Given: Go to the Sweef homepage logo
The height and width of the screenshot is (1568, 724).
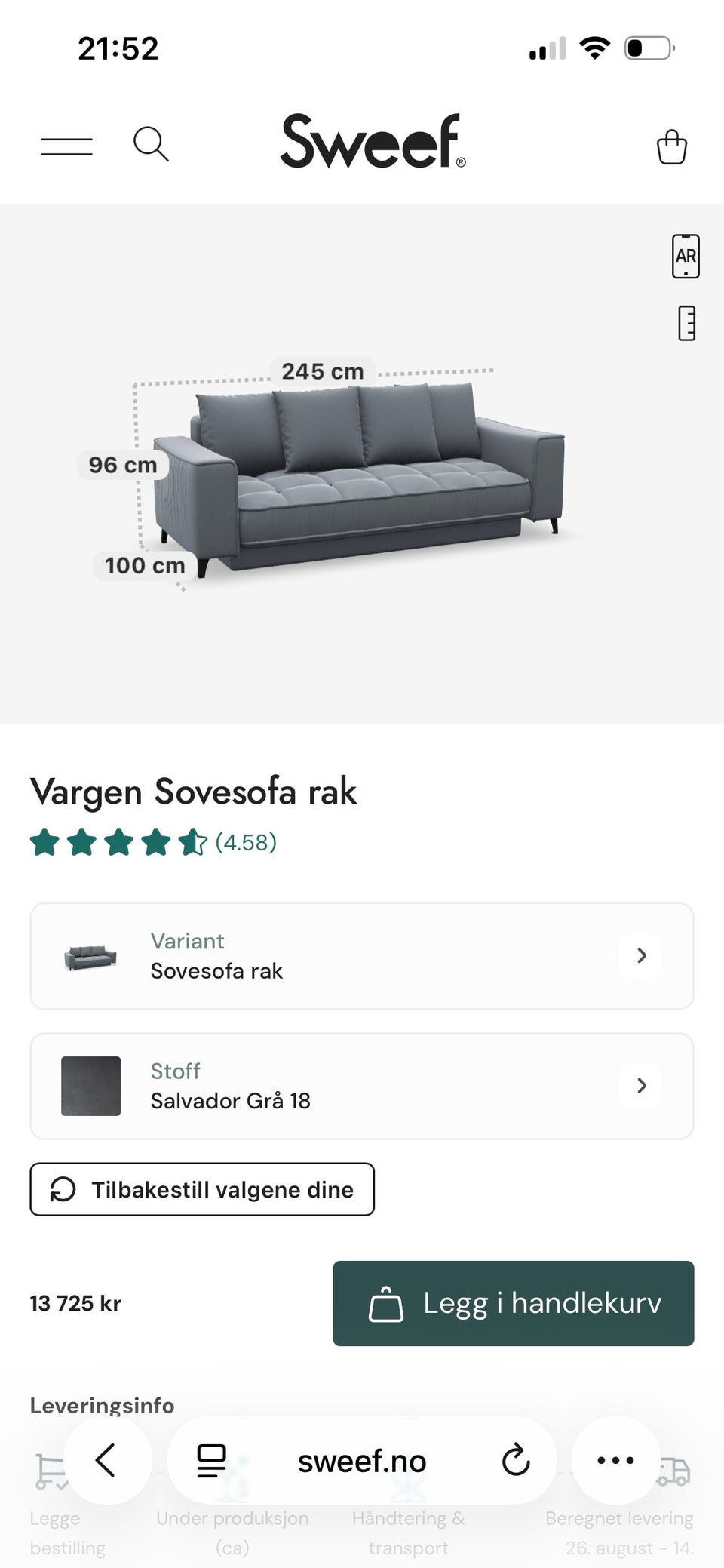Looking at the screenshot, I should click(373, 141).
